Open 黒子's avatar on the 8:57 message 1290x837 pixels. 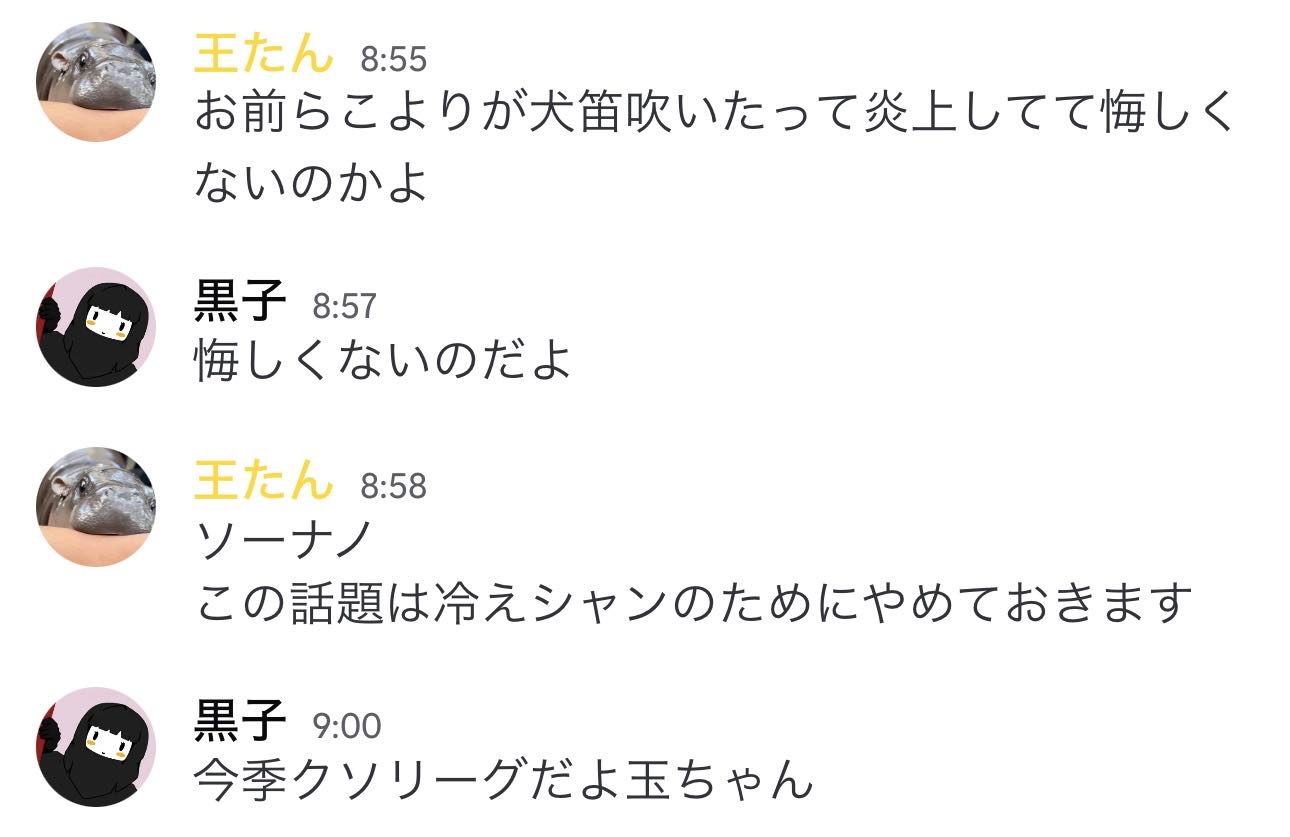(x=96, y=326)
